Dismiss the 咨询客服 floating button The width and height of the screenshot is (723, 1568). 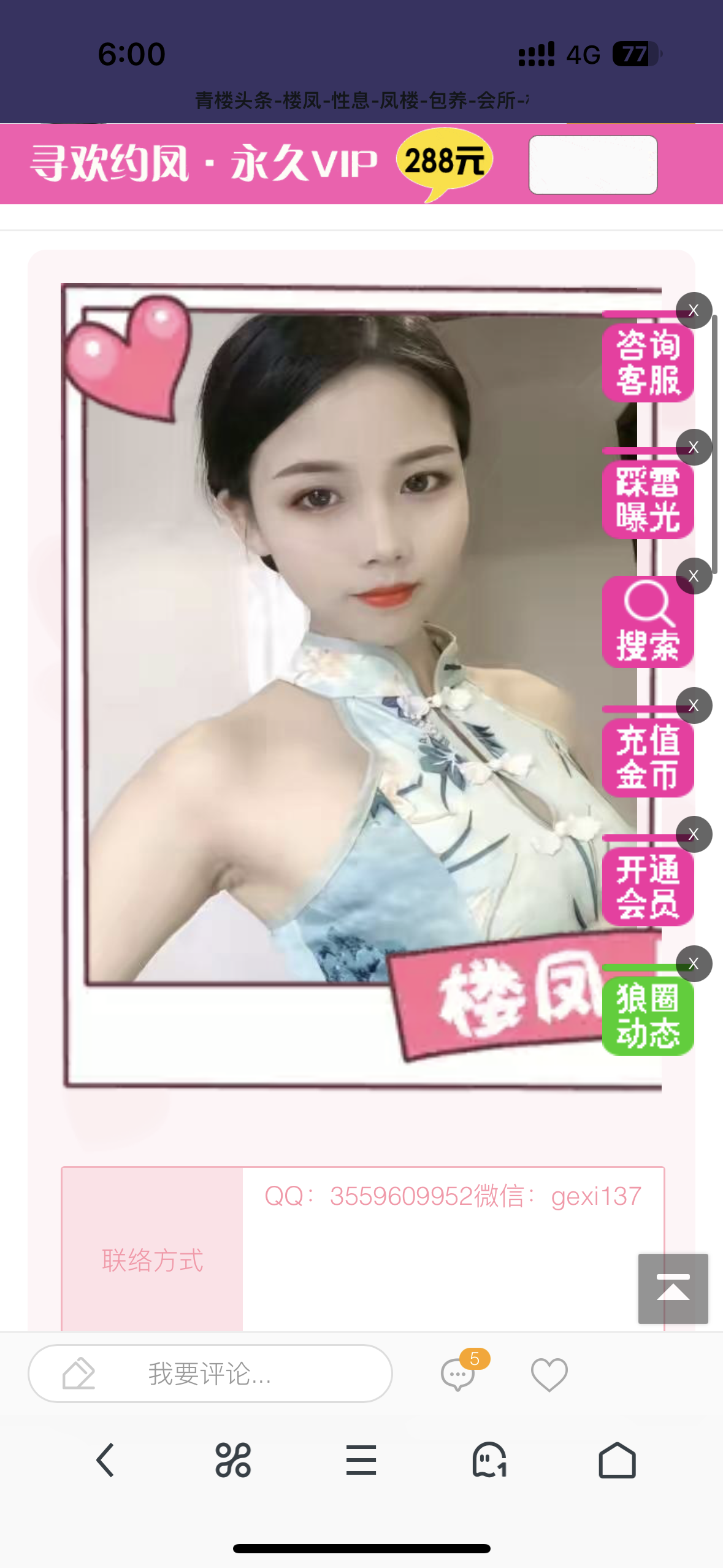click(x=694, y=310)
